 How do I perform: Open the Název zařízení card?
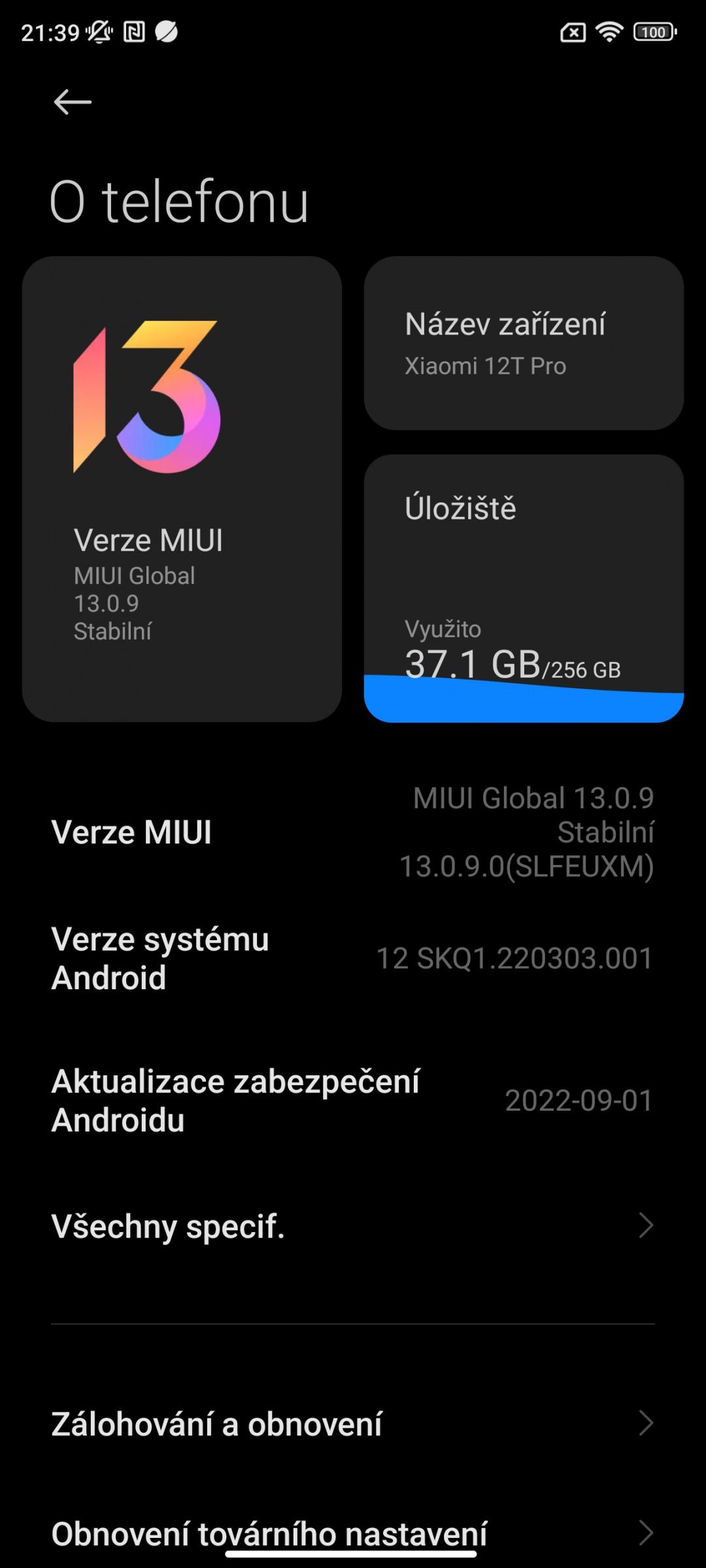(x=524, y=343)
